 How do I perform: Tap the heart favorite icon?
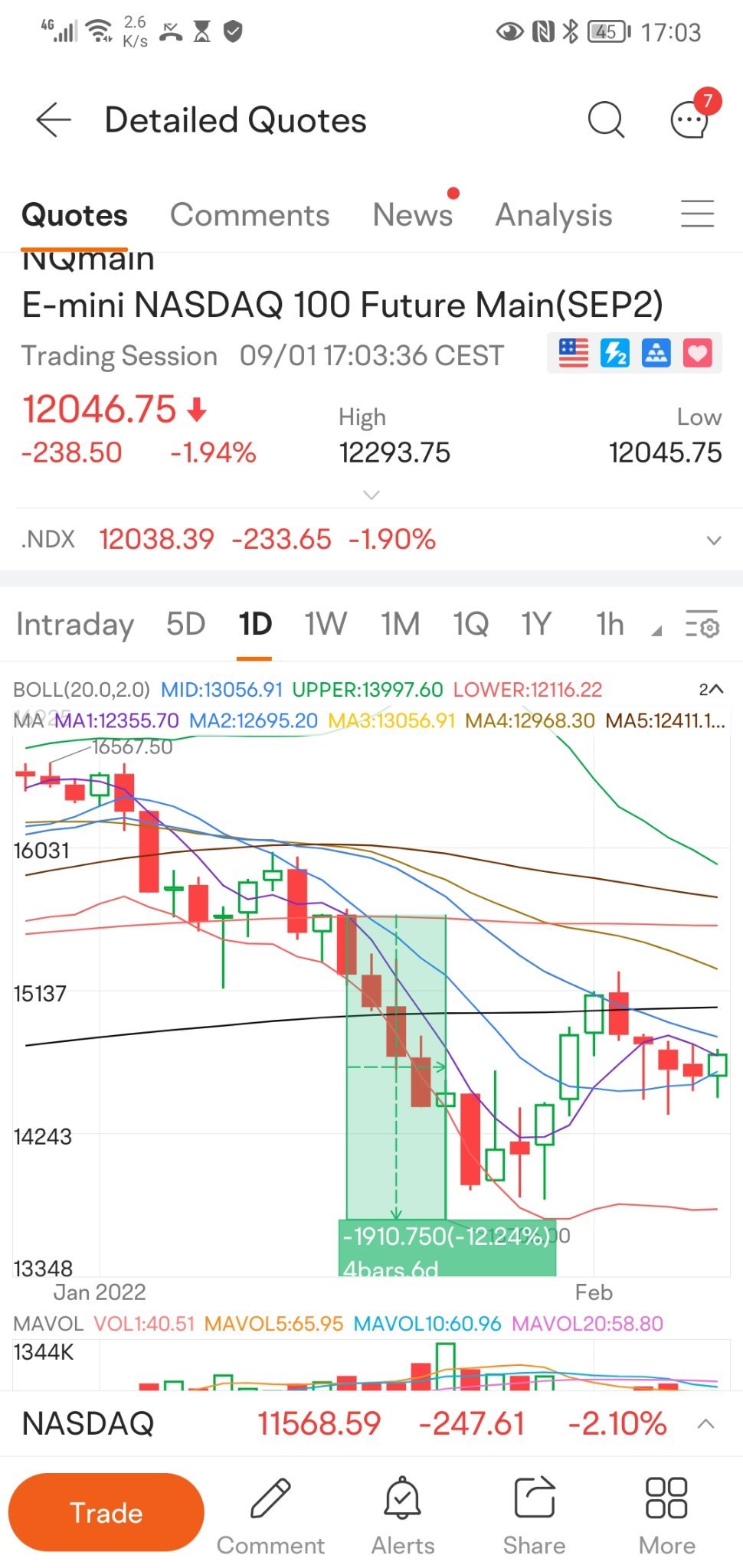coord(697,354)
